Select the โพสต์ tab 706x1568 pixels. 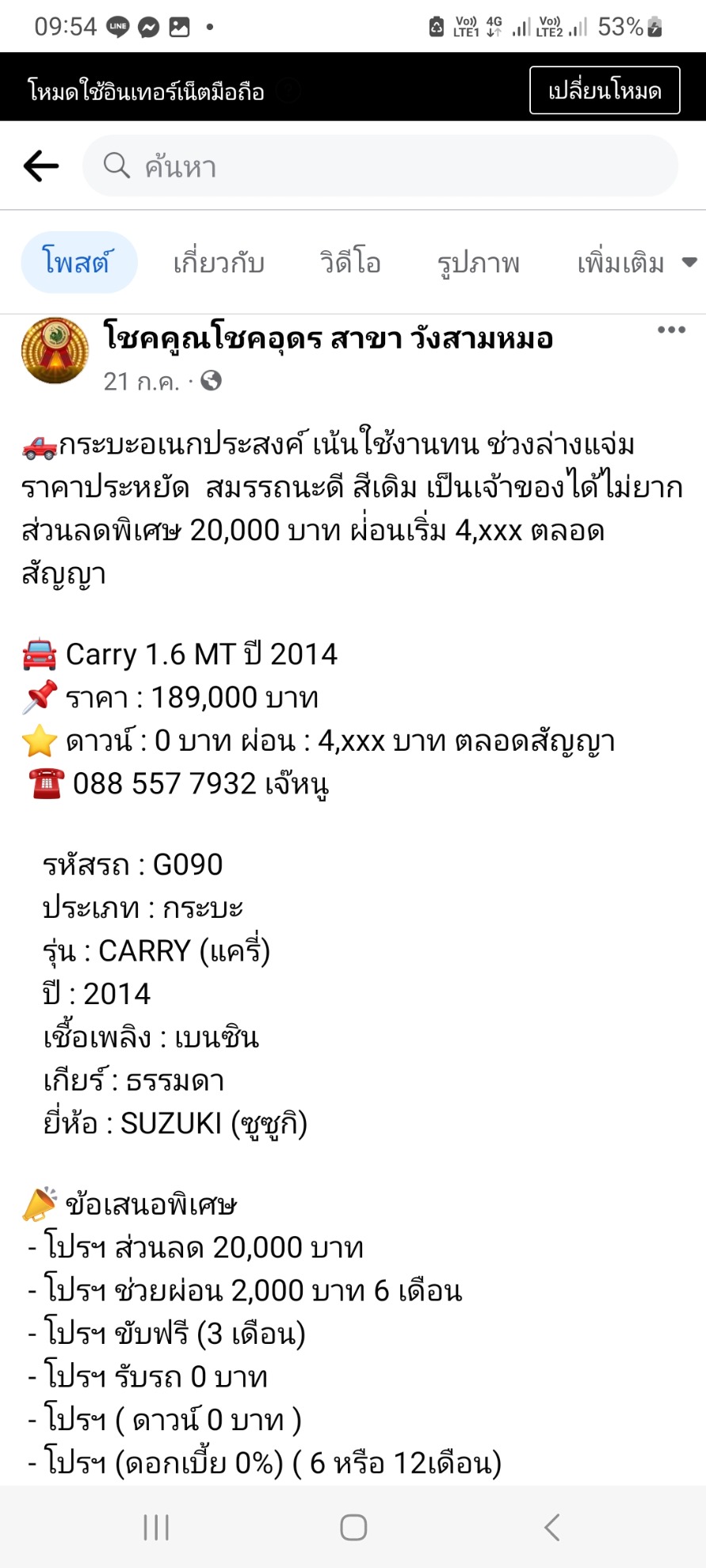point(79,262)
